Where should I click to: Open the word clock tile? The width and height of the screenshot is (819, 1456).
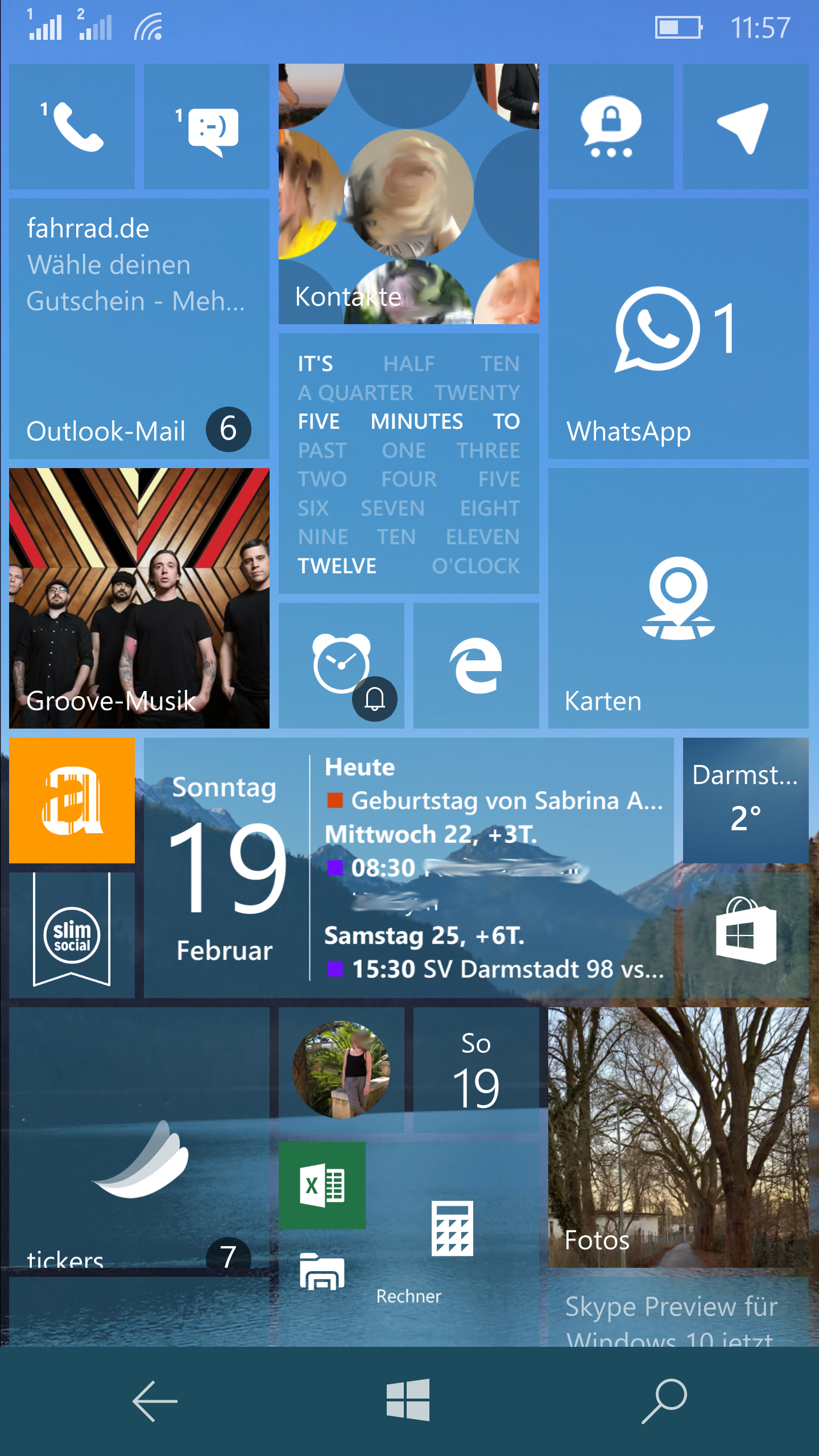point(408,464)
